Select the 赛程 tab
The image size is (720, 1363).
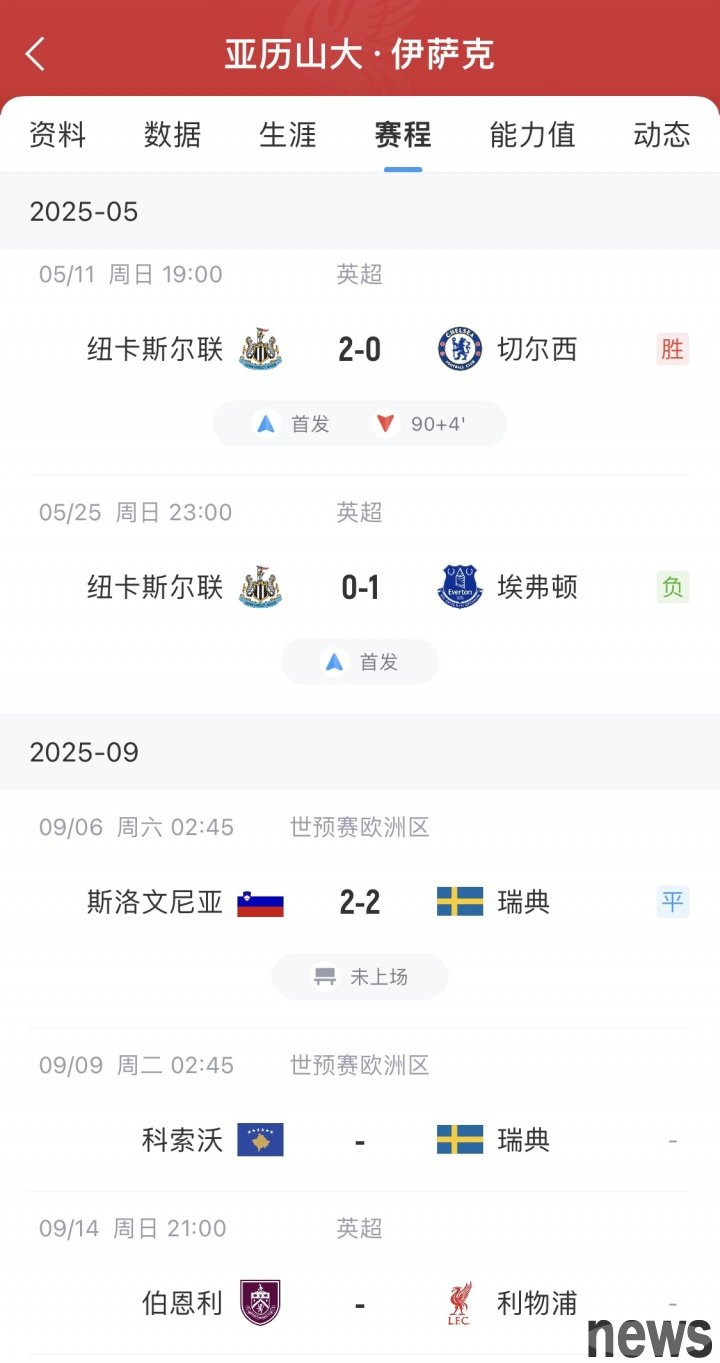[403, 134]
